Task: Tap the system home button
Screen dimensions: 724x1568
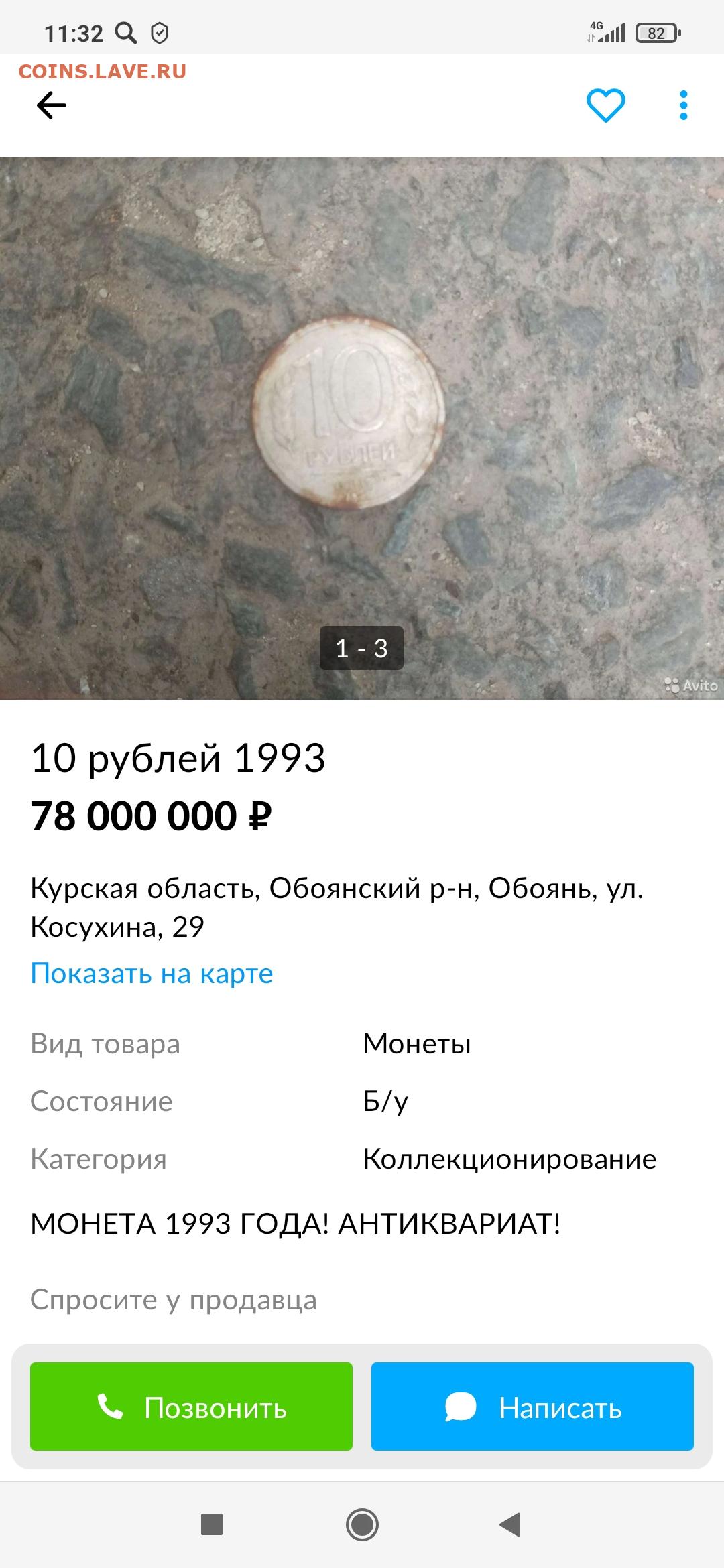Action: pyautogui.click(x=362, y=1524)
